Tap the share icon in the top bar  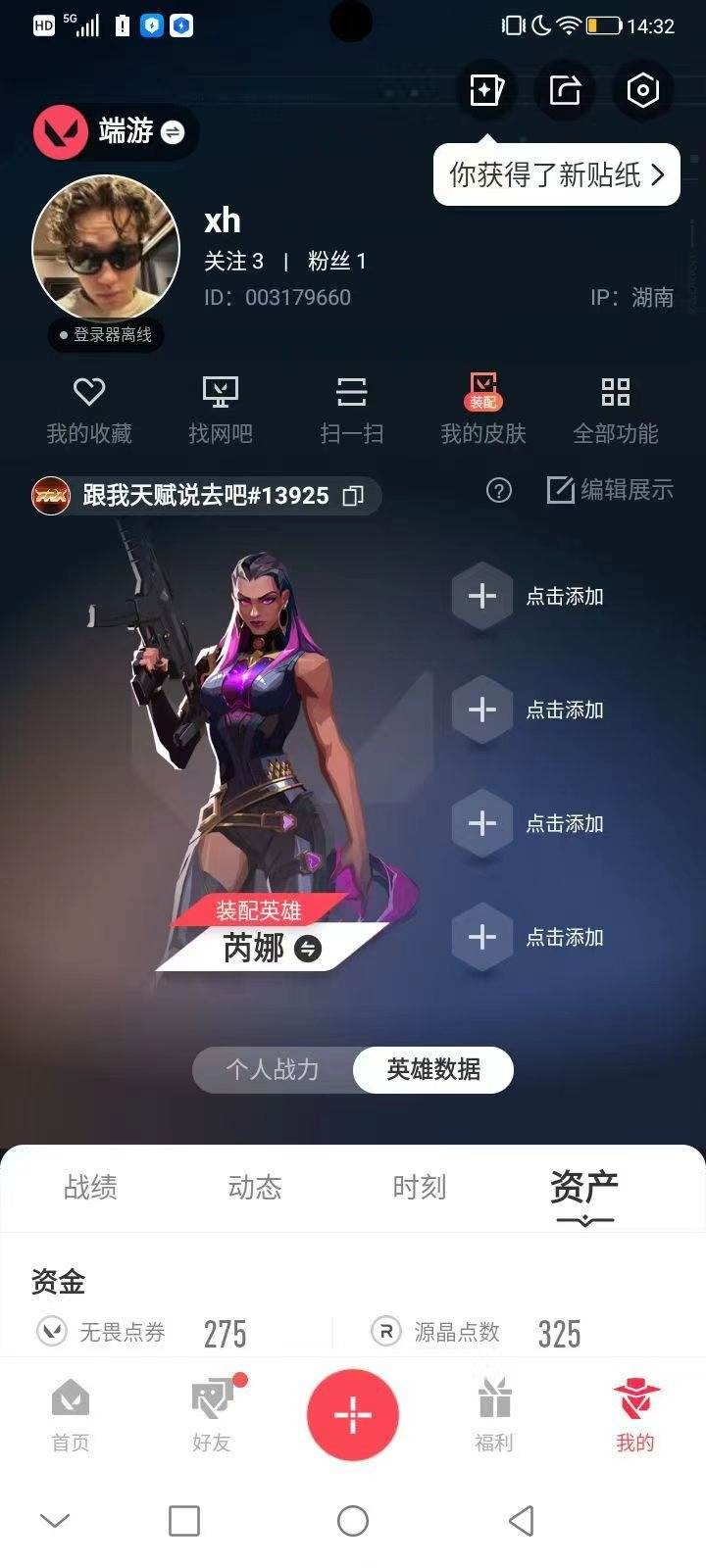[565, 90]
